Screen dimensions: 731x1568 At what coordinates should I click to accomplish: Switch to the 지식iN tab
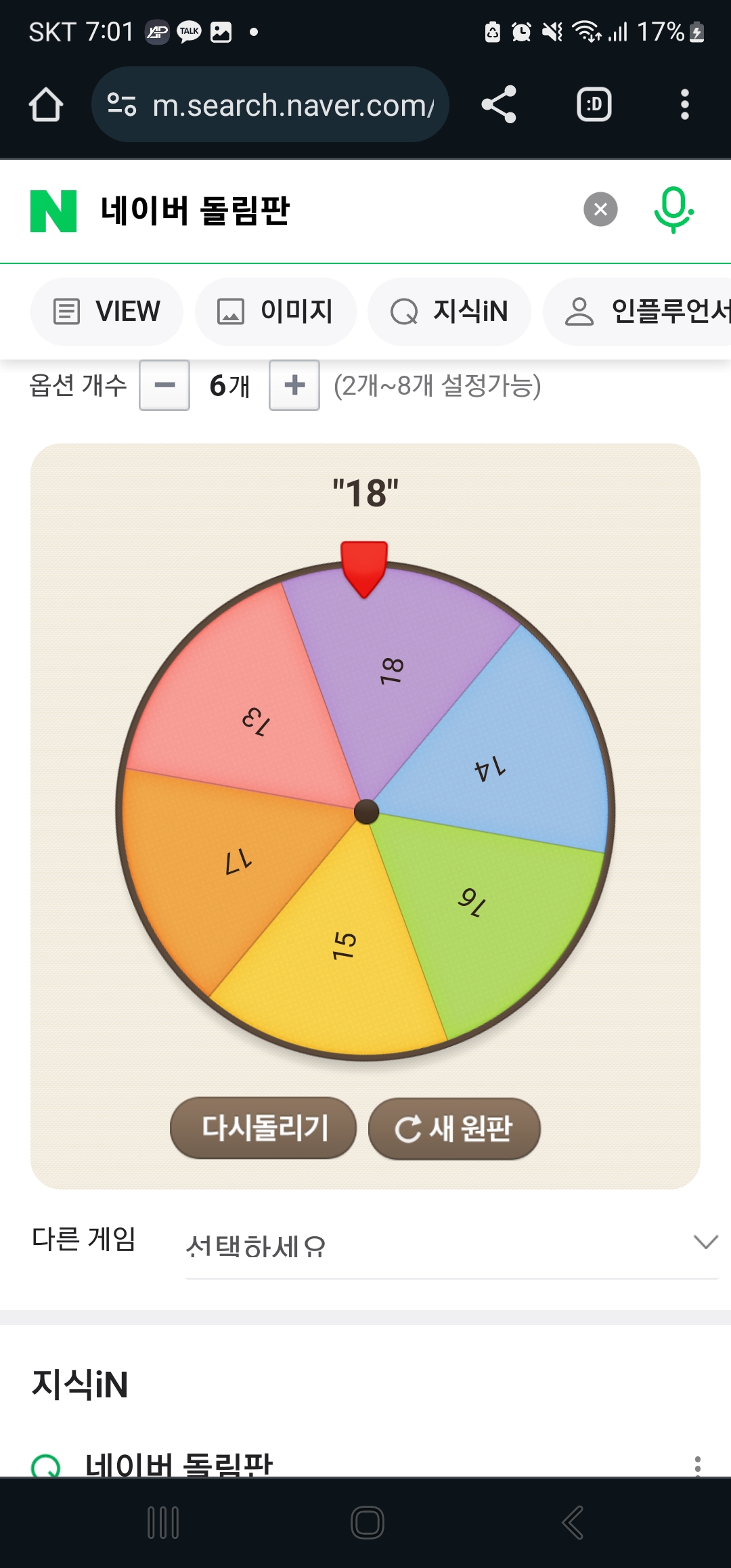click(x=449, y=311)
